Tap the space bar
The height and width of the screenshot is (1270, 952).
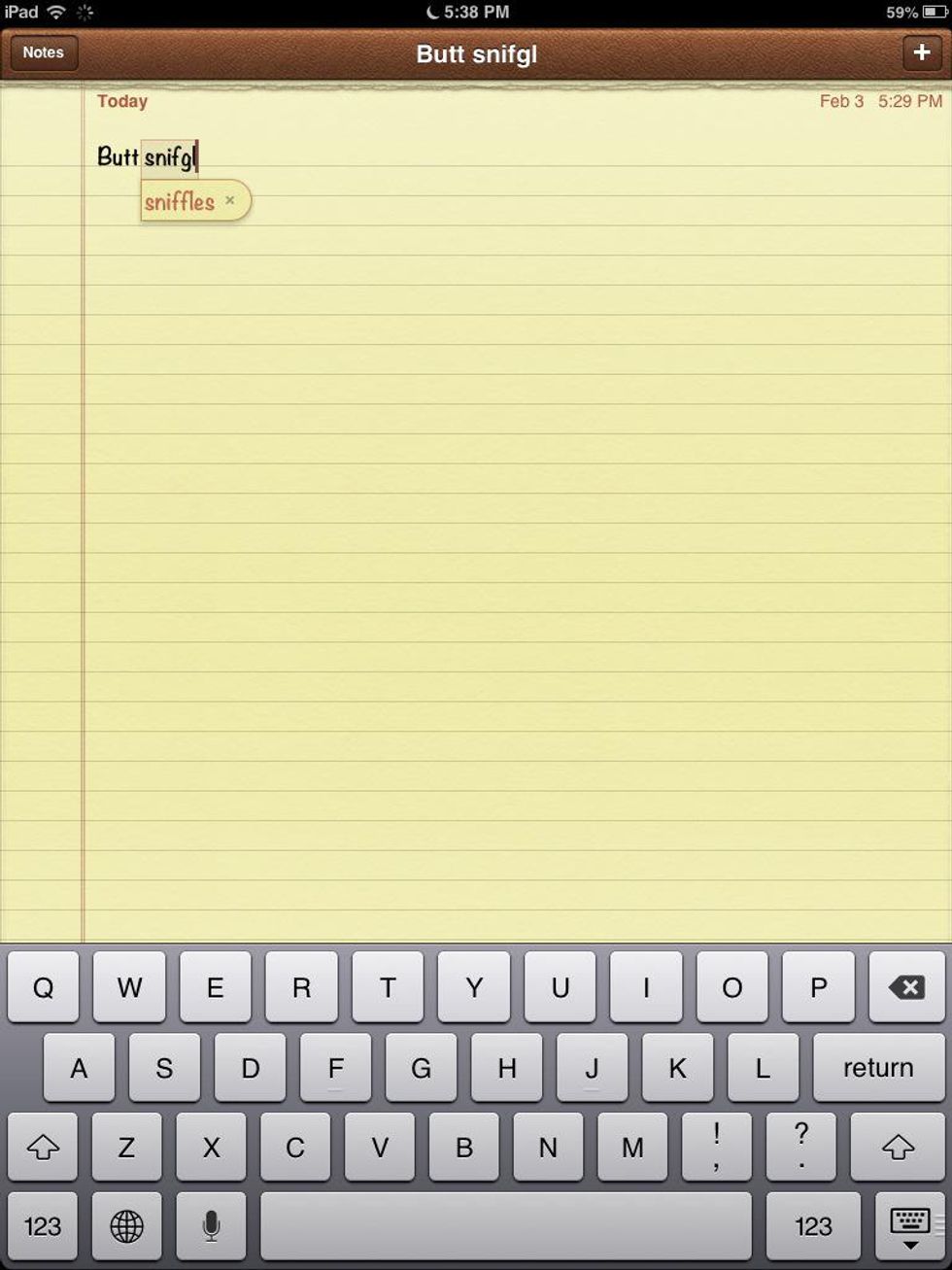point(505,1226)
